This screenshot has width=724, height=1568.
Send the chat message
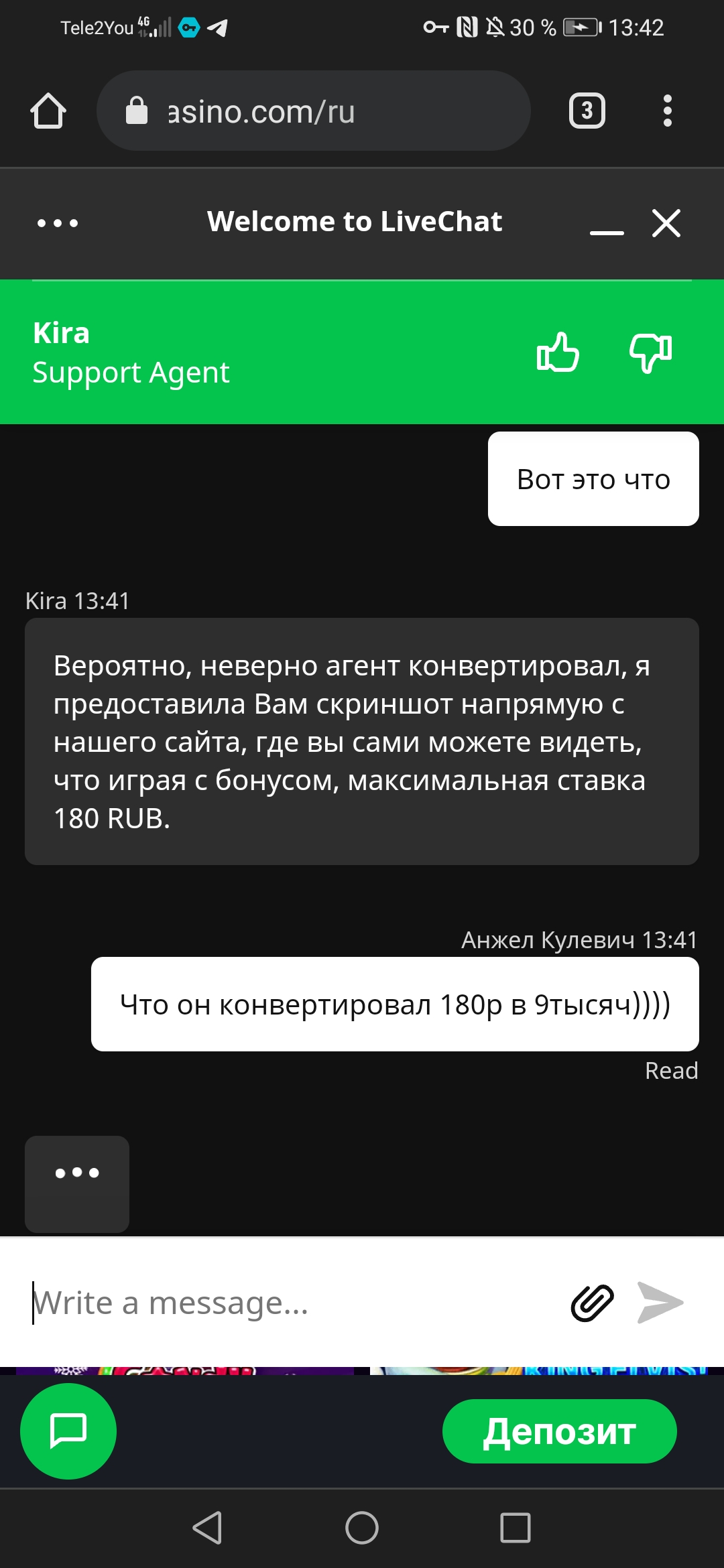coord(660,1303)
